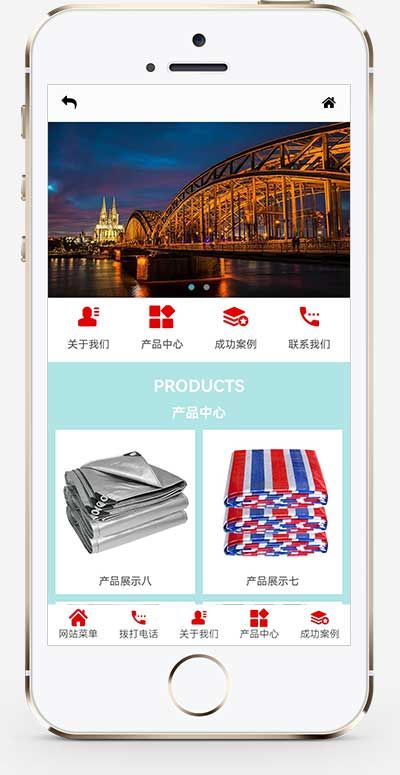View the 产品展示七 product card
The image size is (400, 775).
pos(272,512)
